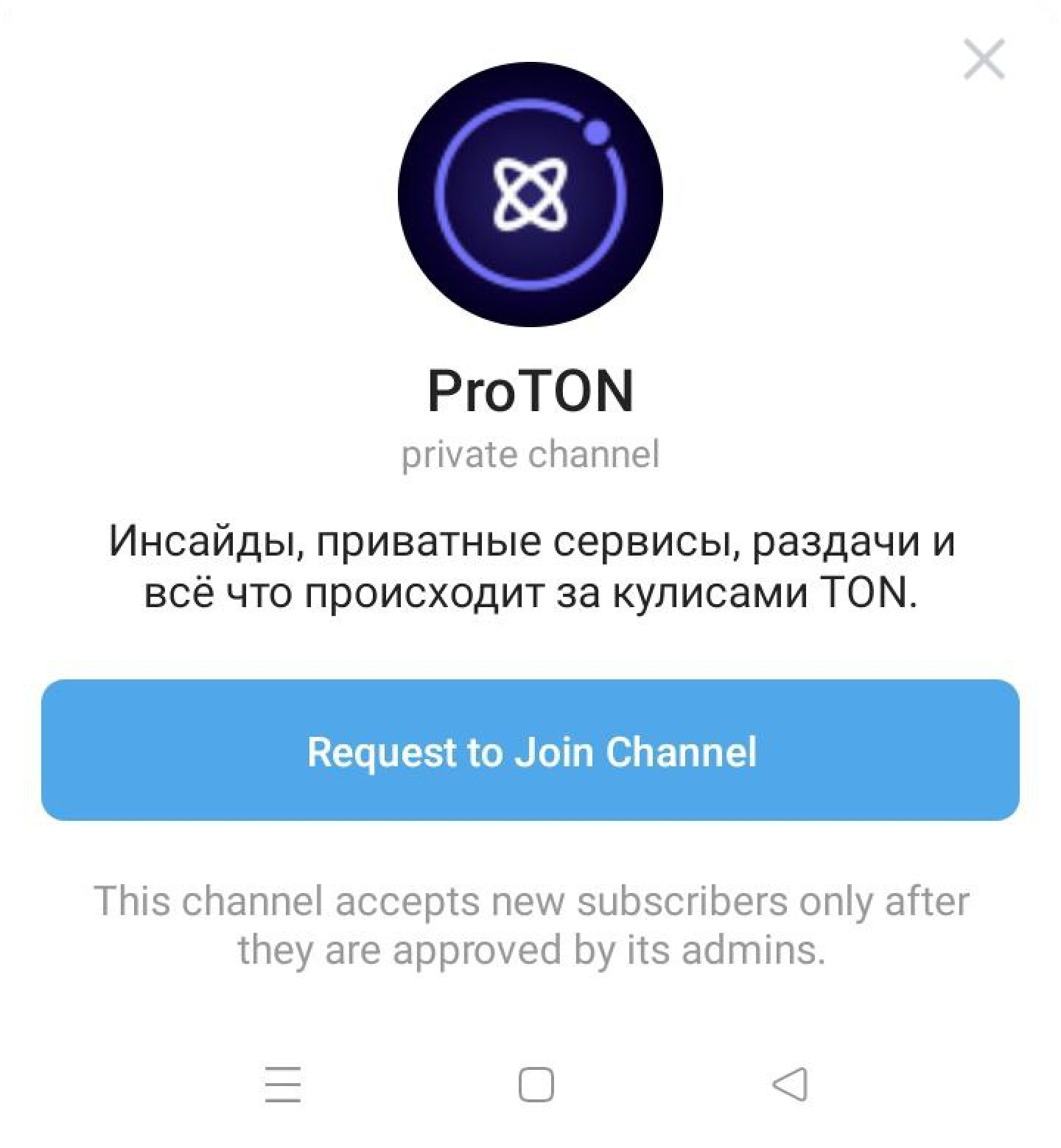Go back using the system back button
This screenshot has width=1061, height=1148.
tap(790, 1084)
